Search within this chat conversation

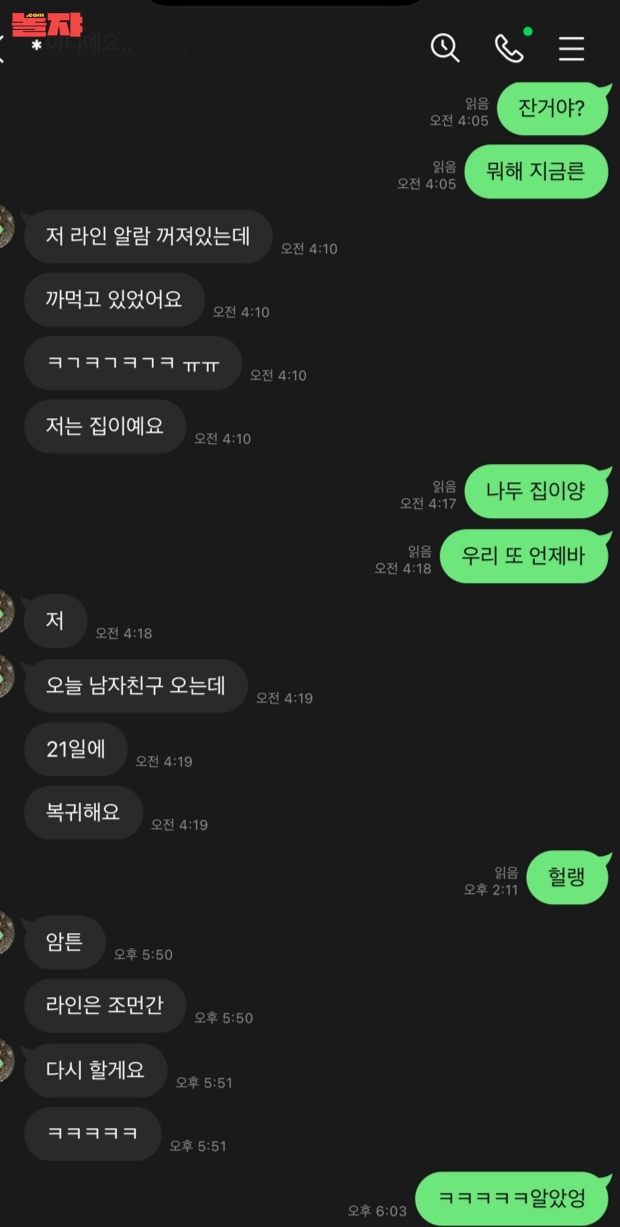tap(445, 47)
